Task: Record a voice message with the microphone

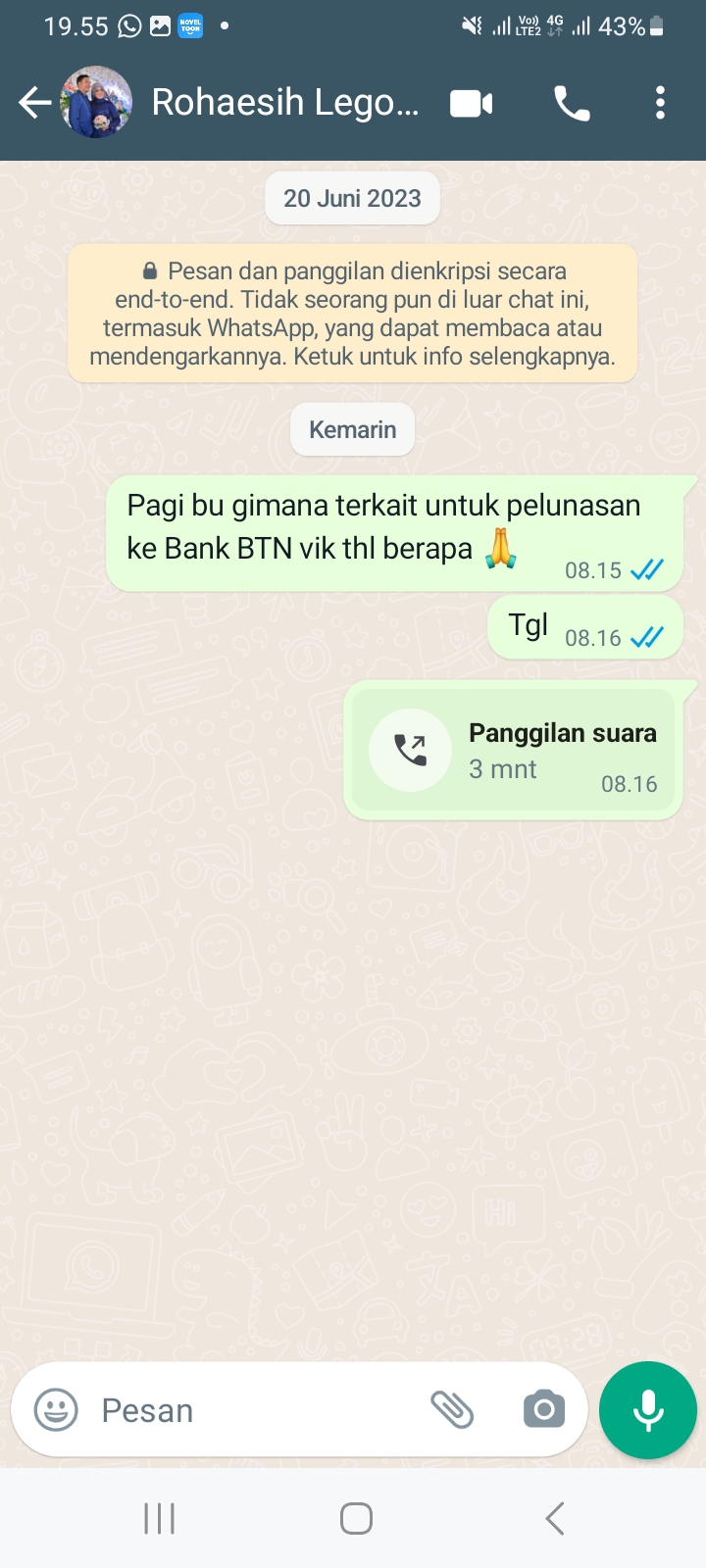Action: [648, 1410]
